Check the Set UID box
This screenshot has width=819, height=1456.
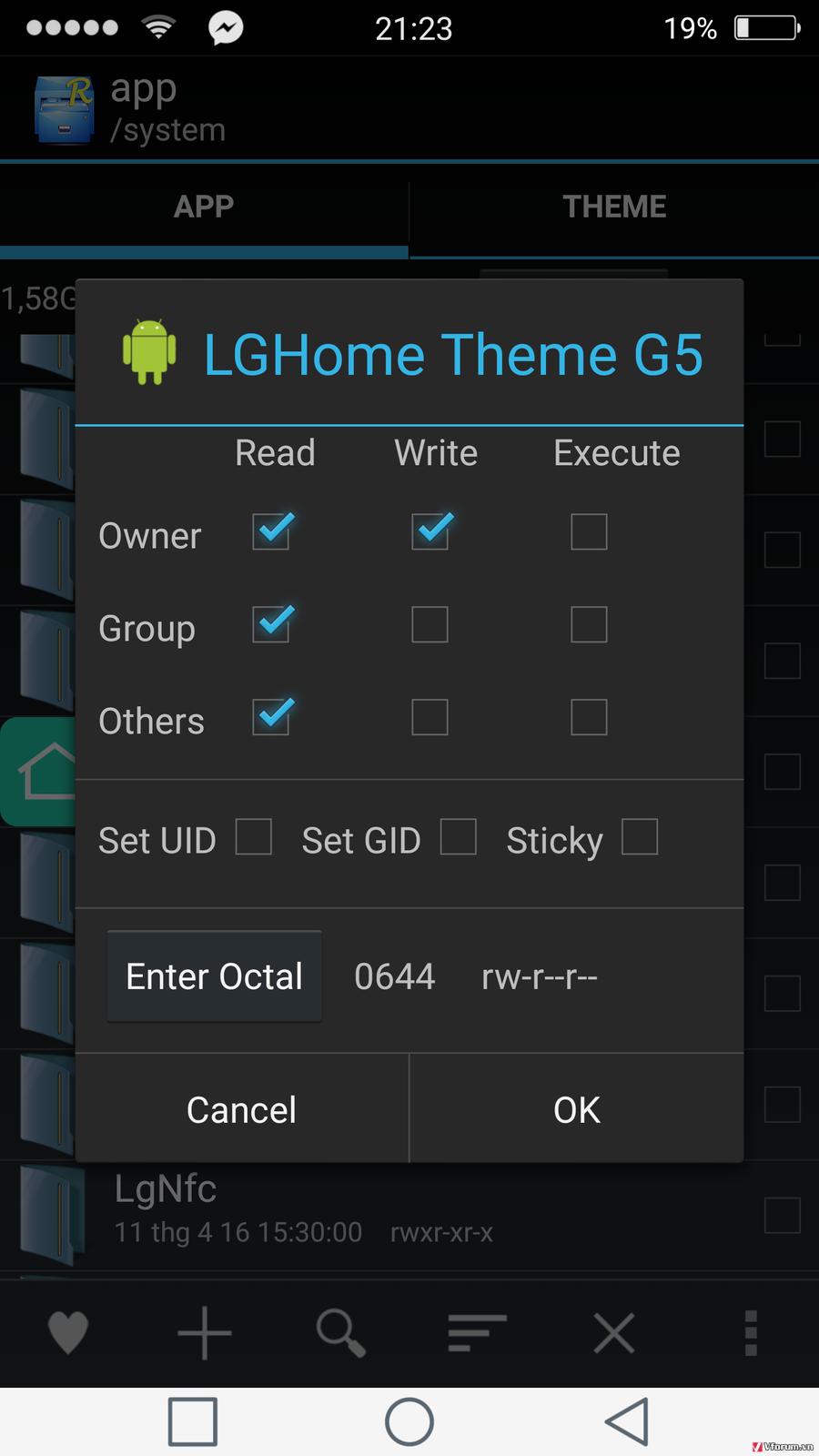[x=254, y=837]
